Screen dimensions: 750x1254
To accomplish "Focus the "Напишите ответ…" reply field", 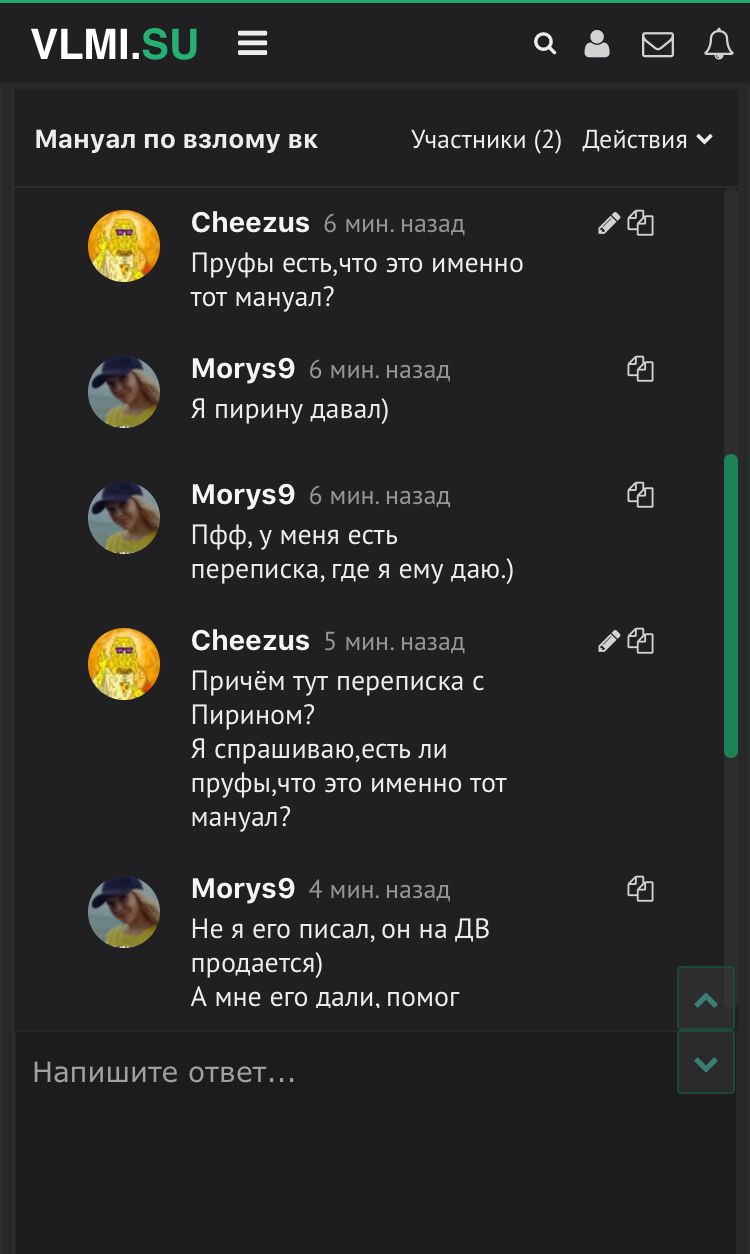I will (340, 1074).
